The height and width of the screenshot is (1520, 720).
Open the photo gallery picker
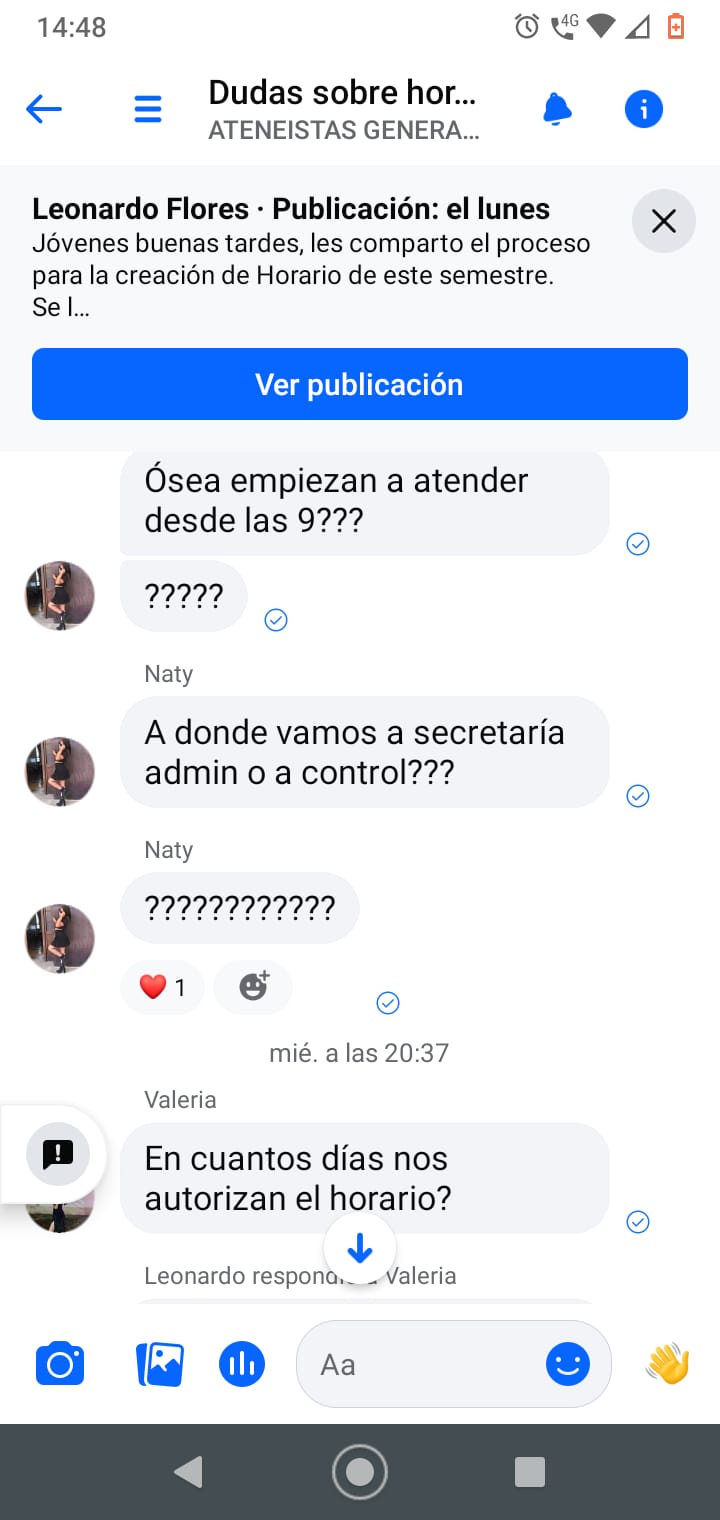pyautogui.click(x=160, y=1364)
